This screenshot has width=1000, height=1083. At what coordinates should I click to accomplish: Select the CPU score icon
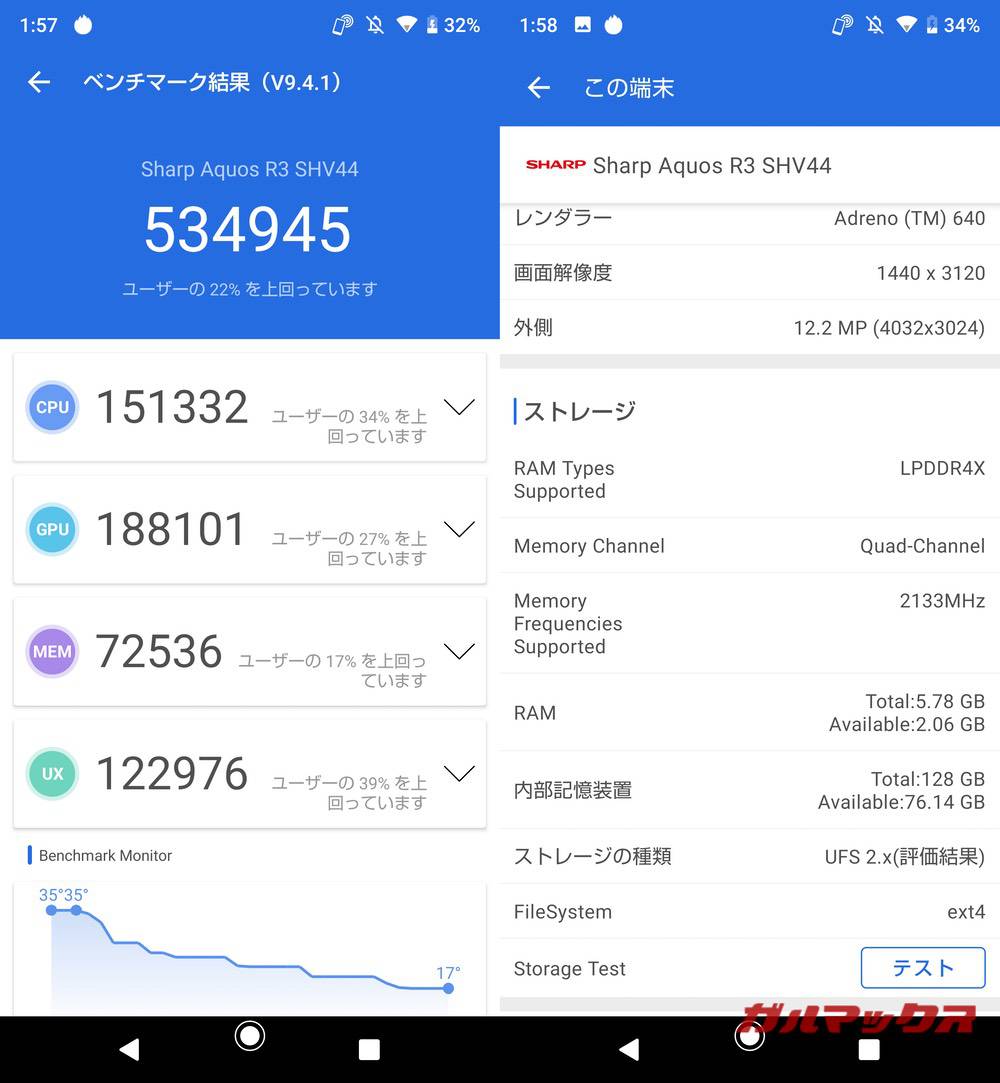point(52,407)
